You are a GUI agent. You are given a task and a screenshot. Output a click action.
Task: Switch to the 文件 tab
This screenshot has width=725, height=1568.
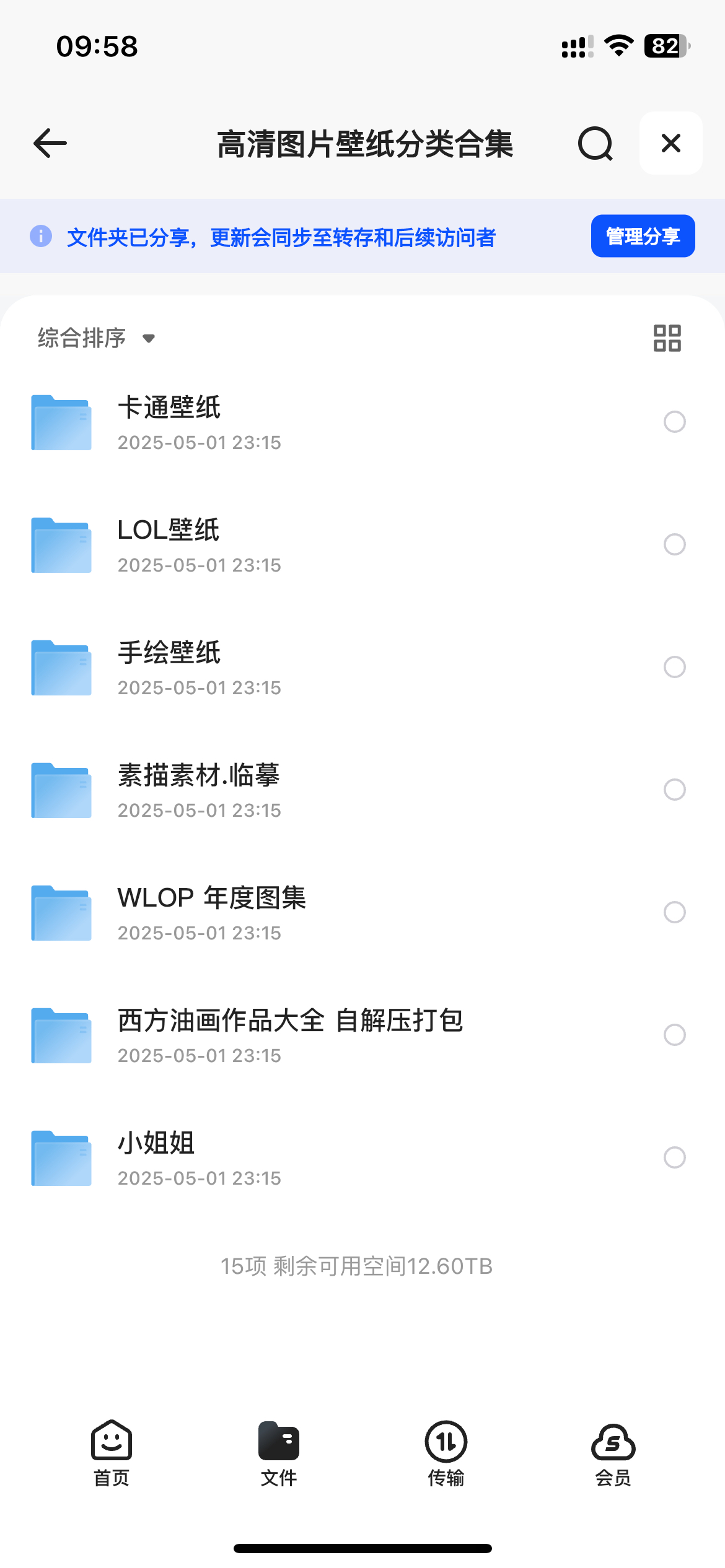click(x=279, y=1453)
